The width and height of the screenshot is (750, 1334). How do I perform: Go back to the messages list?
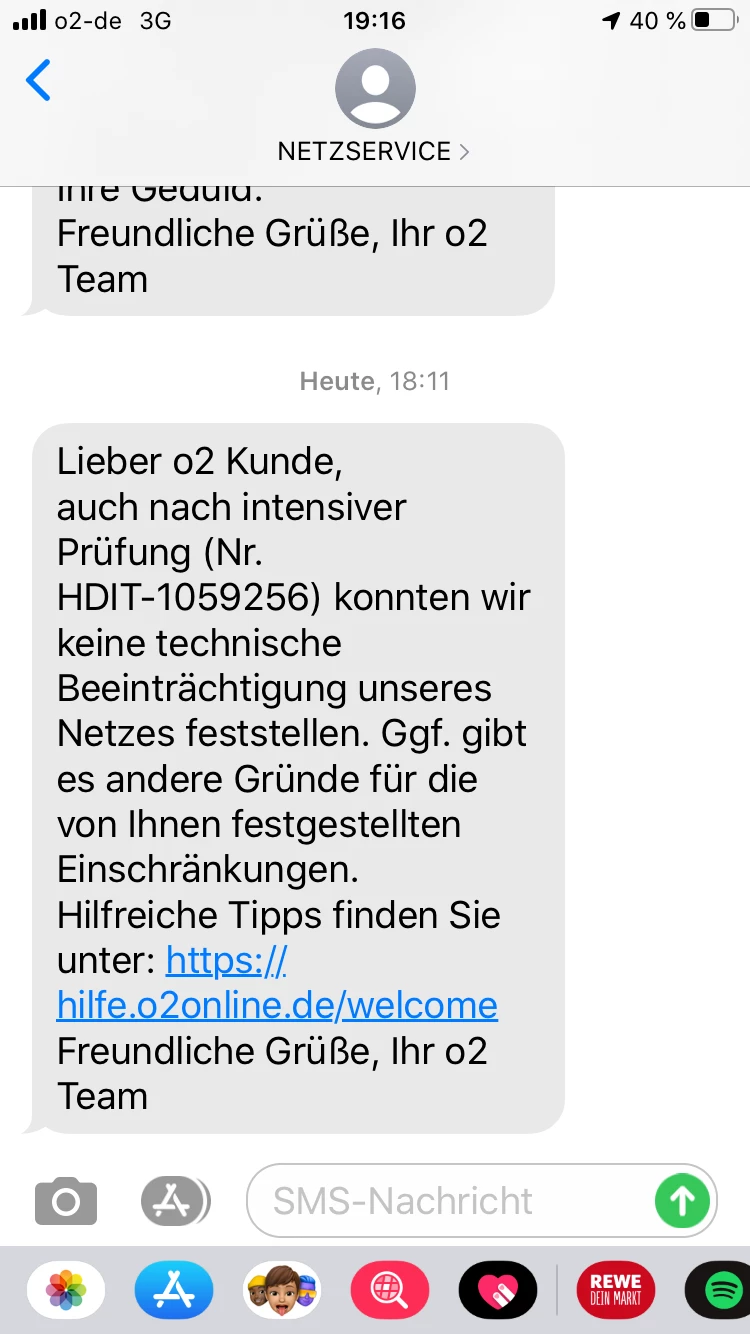(38, 80)
